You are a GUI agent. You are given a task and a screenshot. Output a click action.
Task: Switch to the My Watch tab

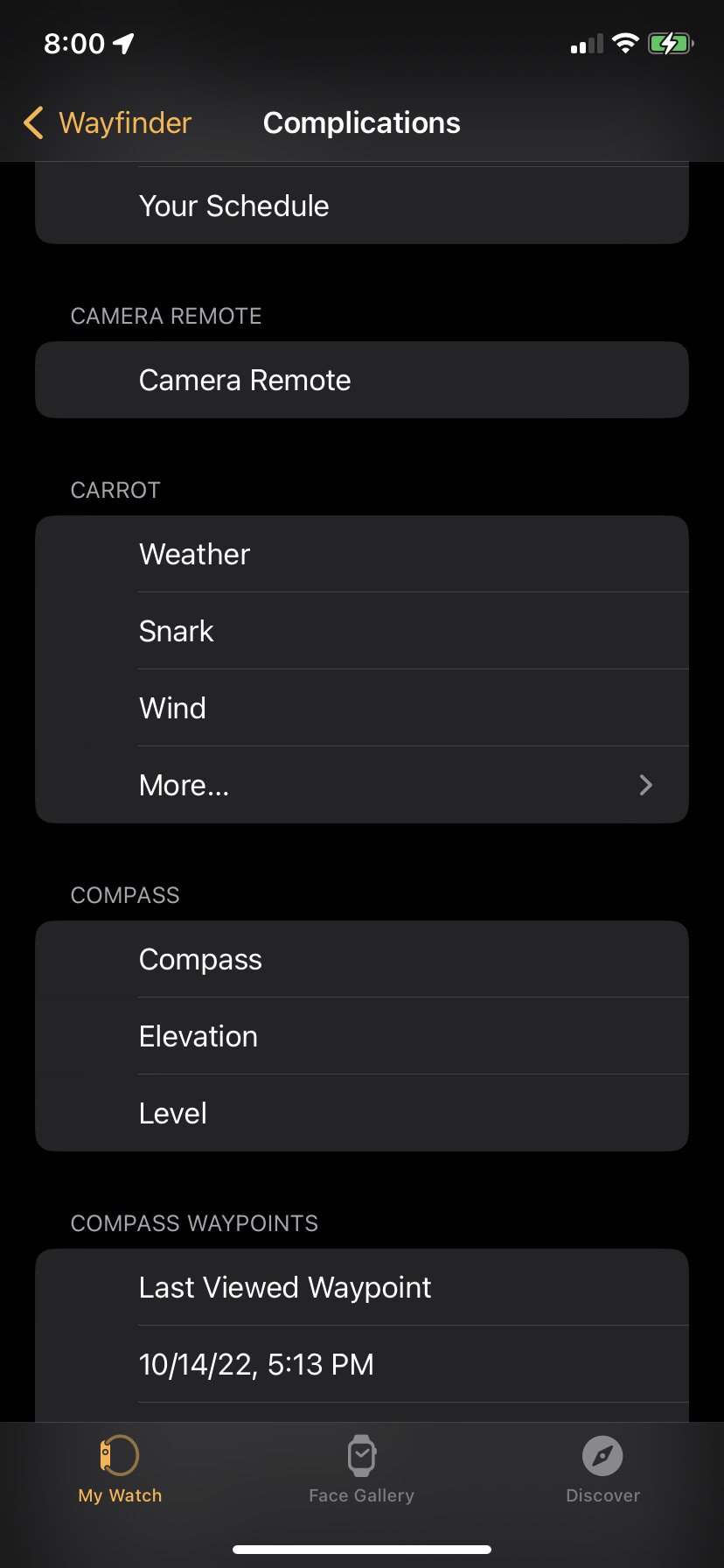[120, 1470]
